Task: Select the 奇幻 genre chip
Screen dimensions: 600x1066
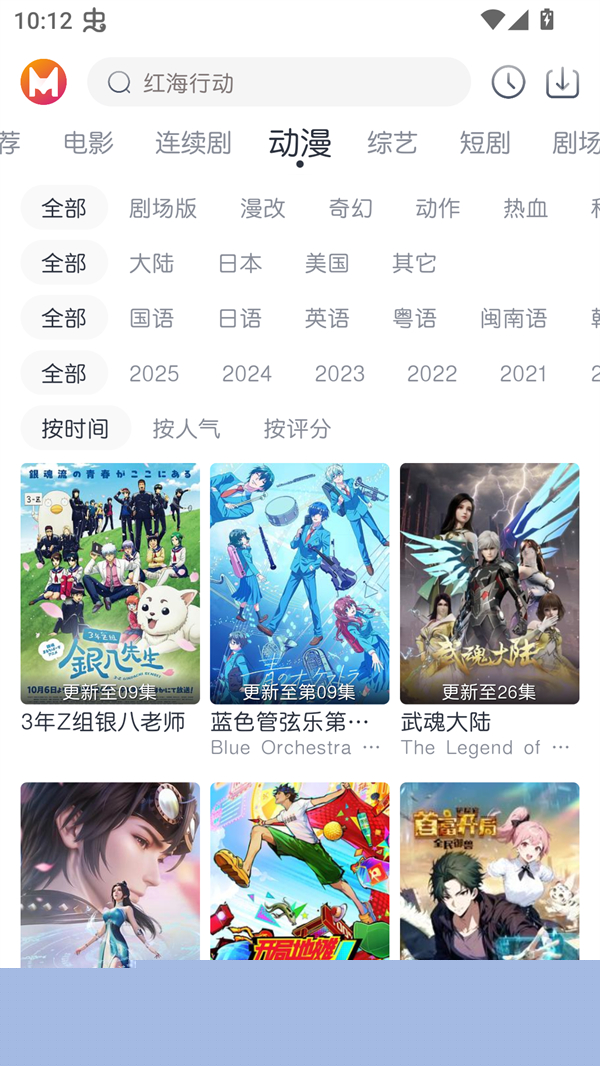Action: point(350,208)
